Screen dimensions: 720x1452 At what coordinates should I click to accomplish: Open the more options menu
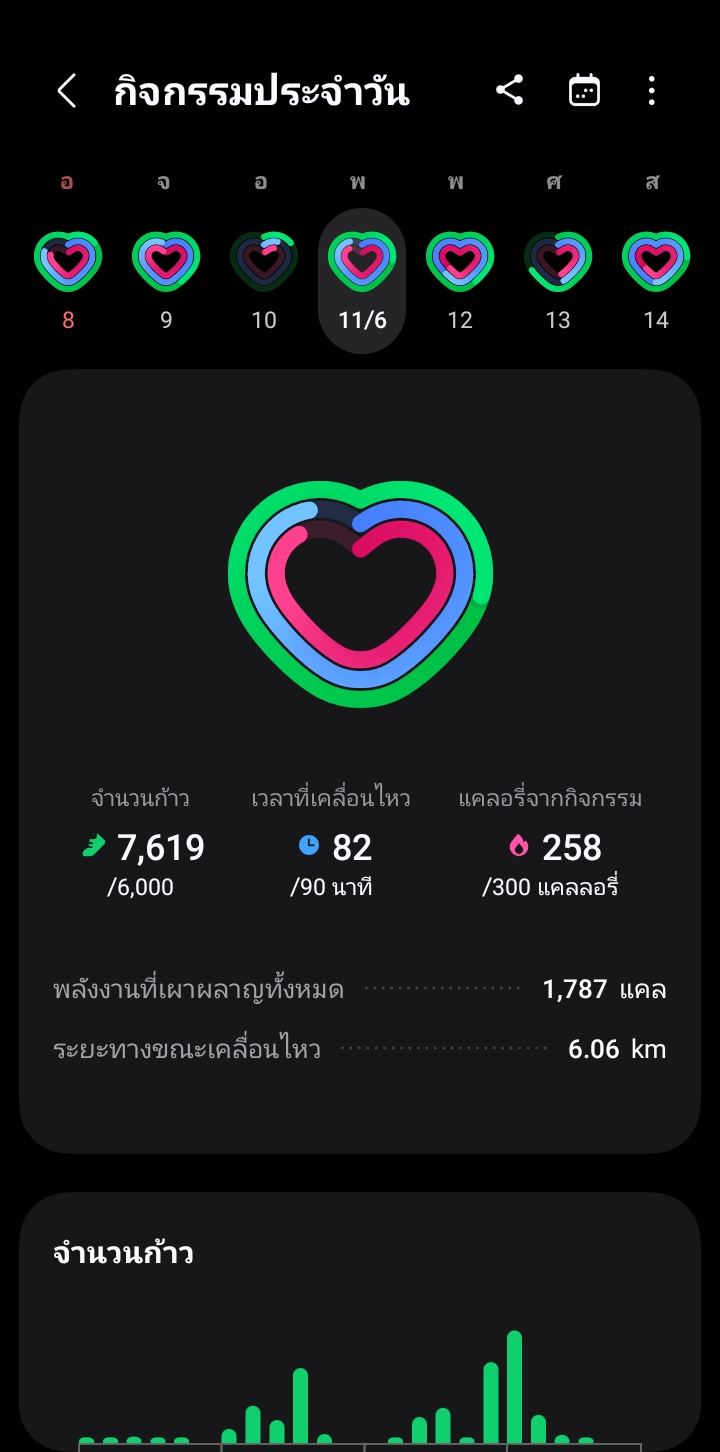click(652, 91)
